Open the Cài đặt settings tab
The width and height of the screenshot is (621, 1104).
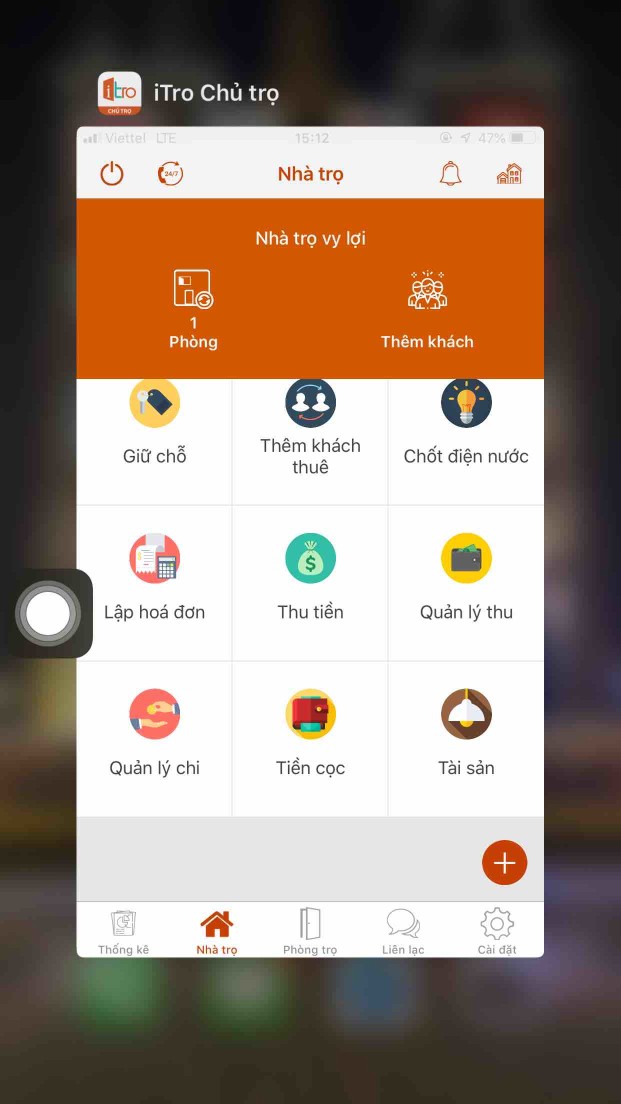coord(497,931)
